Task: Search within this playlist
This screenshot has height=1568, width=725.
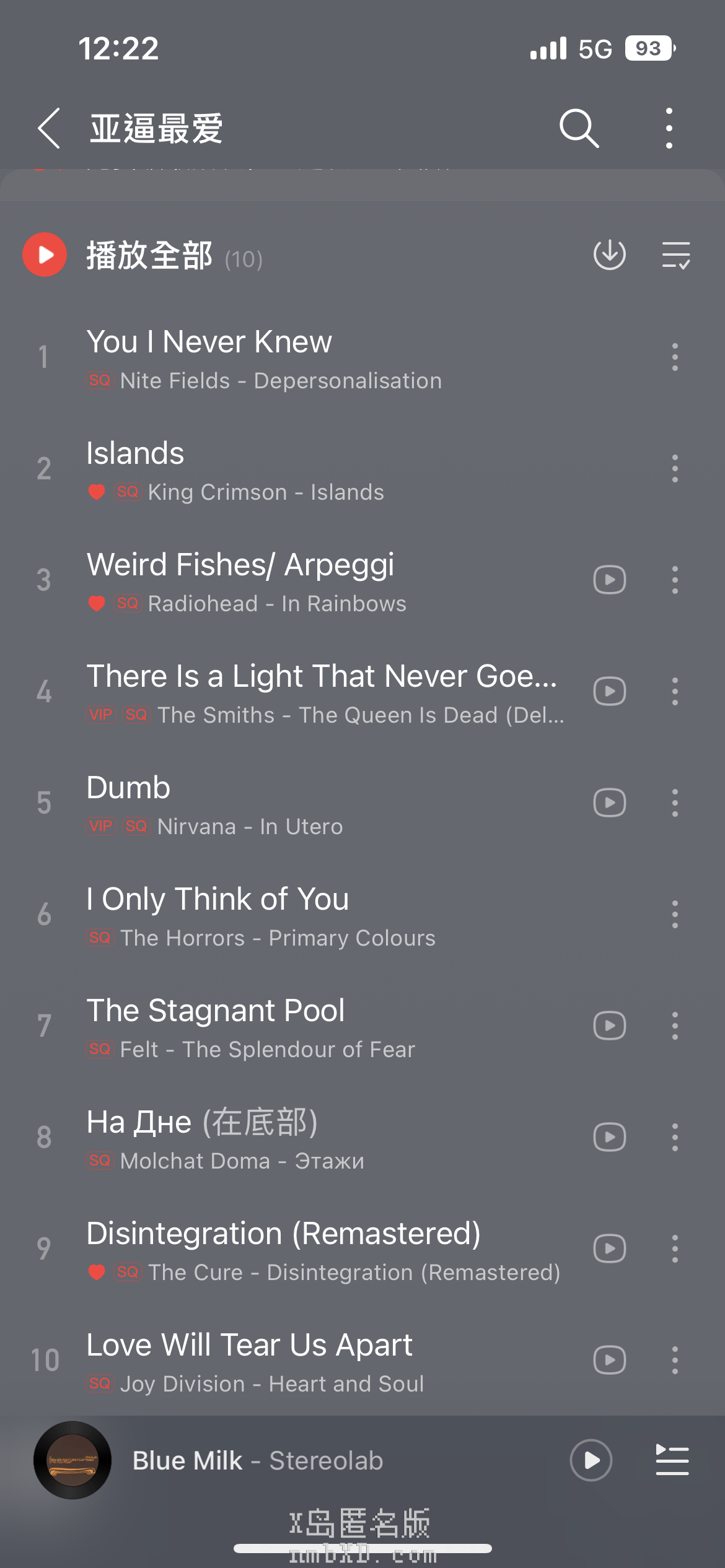Action: point(579,128)
